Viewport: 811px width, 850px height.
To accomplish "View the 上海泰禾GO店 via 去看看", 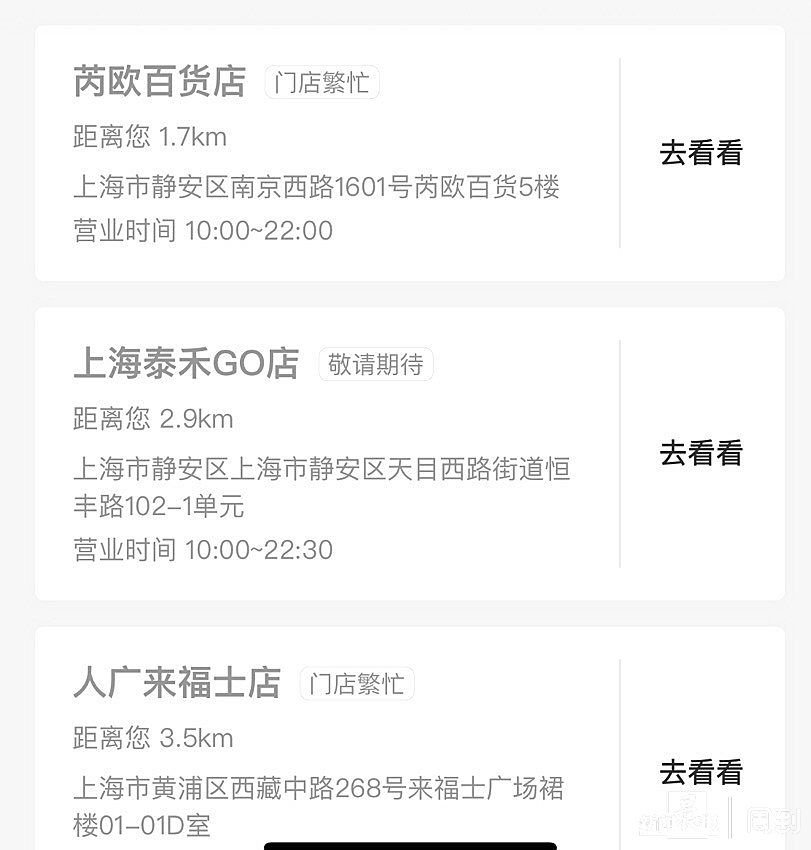I will pos(701,453).
